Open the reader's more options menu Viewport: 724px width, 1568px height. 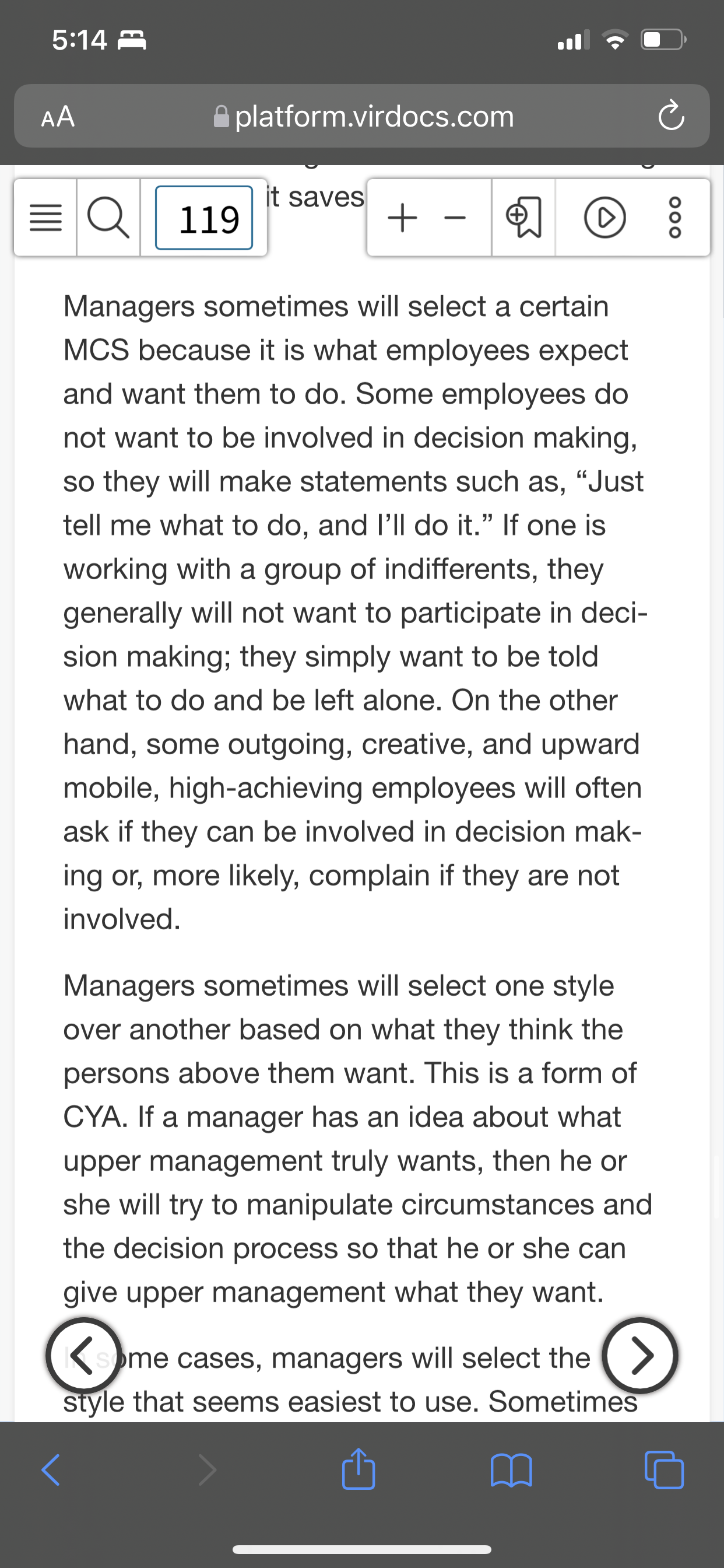click(x=674, y=218)
